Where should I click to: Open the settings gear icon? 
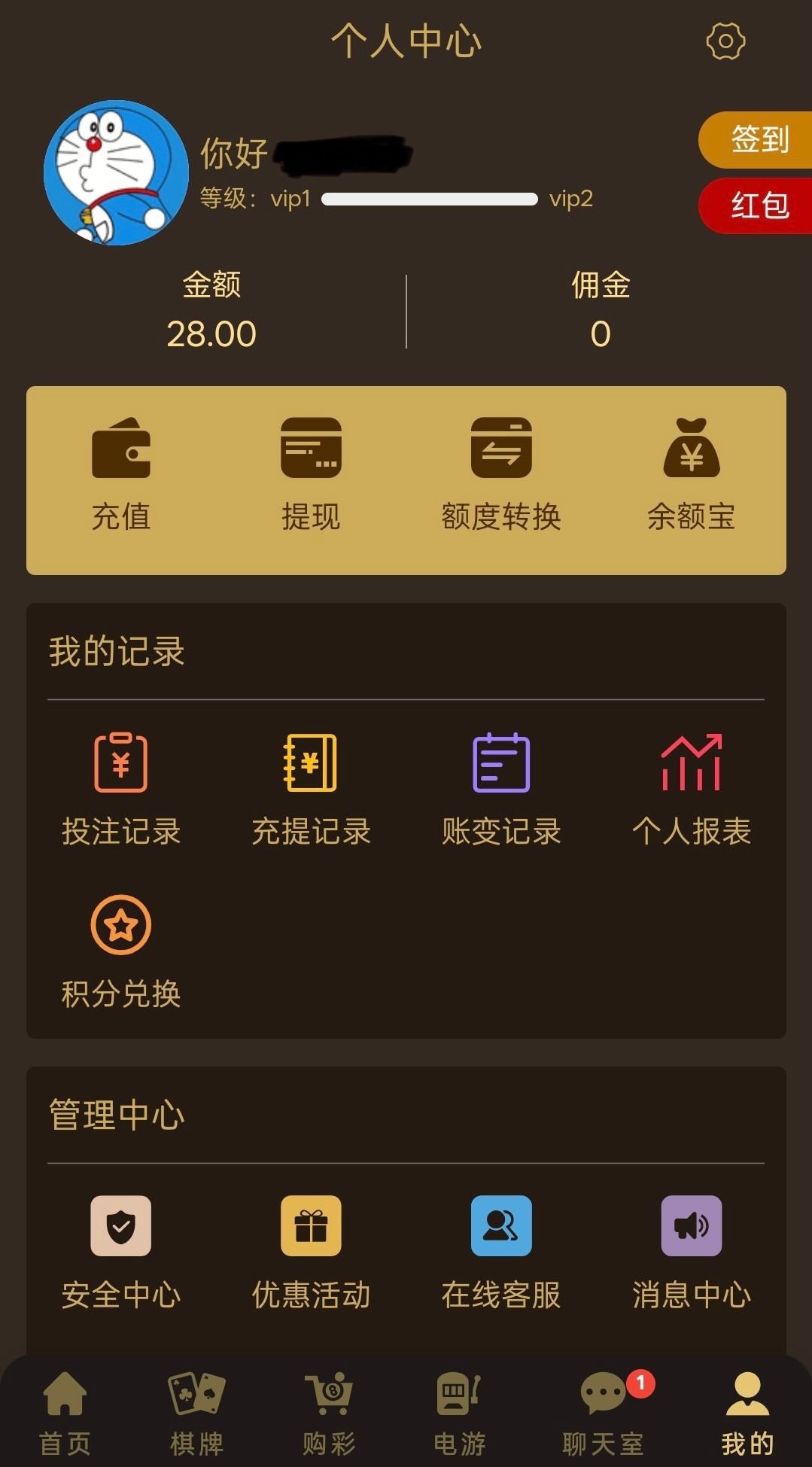[725, 41]
